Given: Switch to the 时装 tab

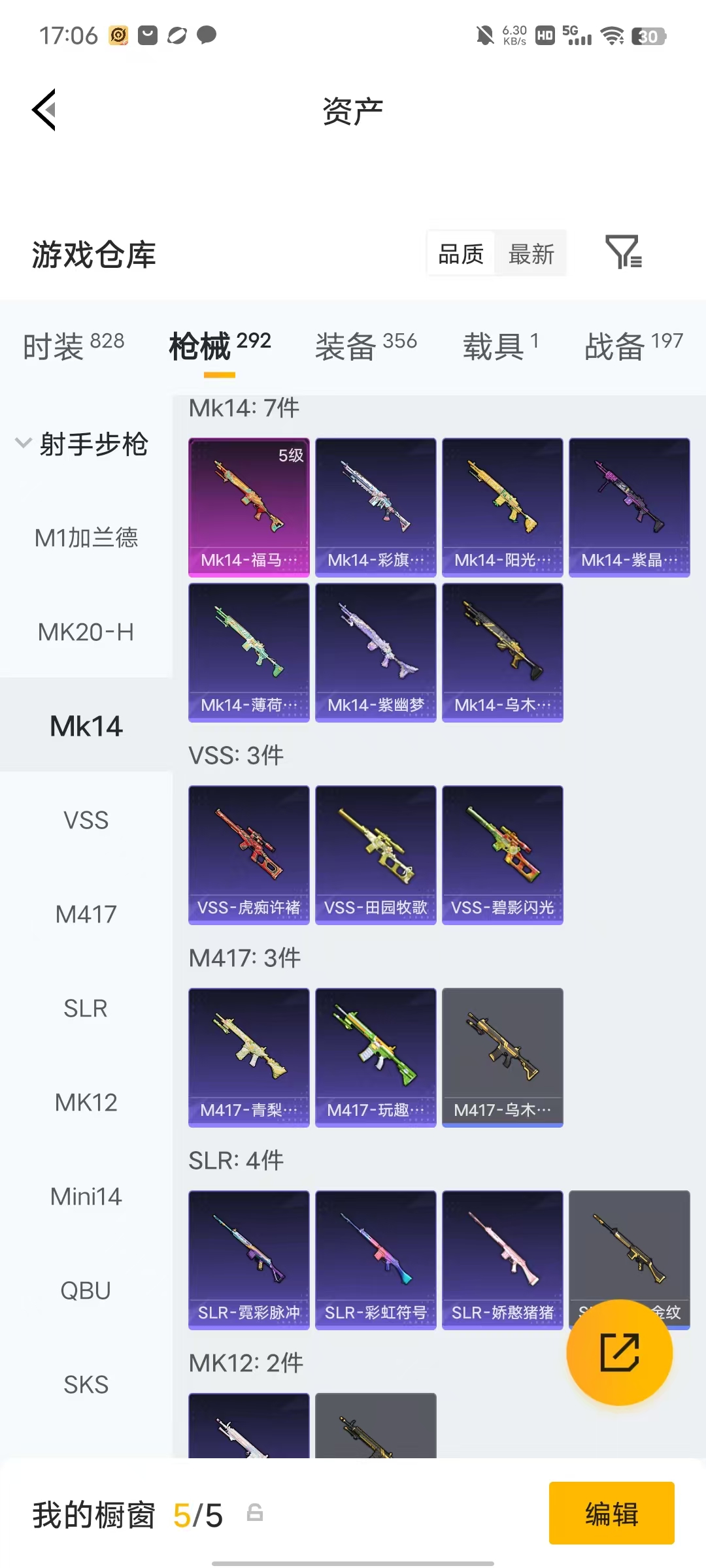Looking at the screenshot, I should (73, 345).
